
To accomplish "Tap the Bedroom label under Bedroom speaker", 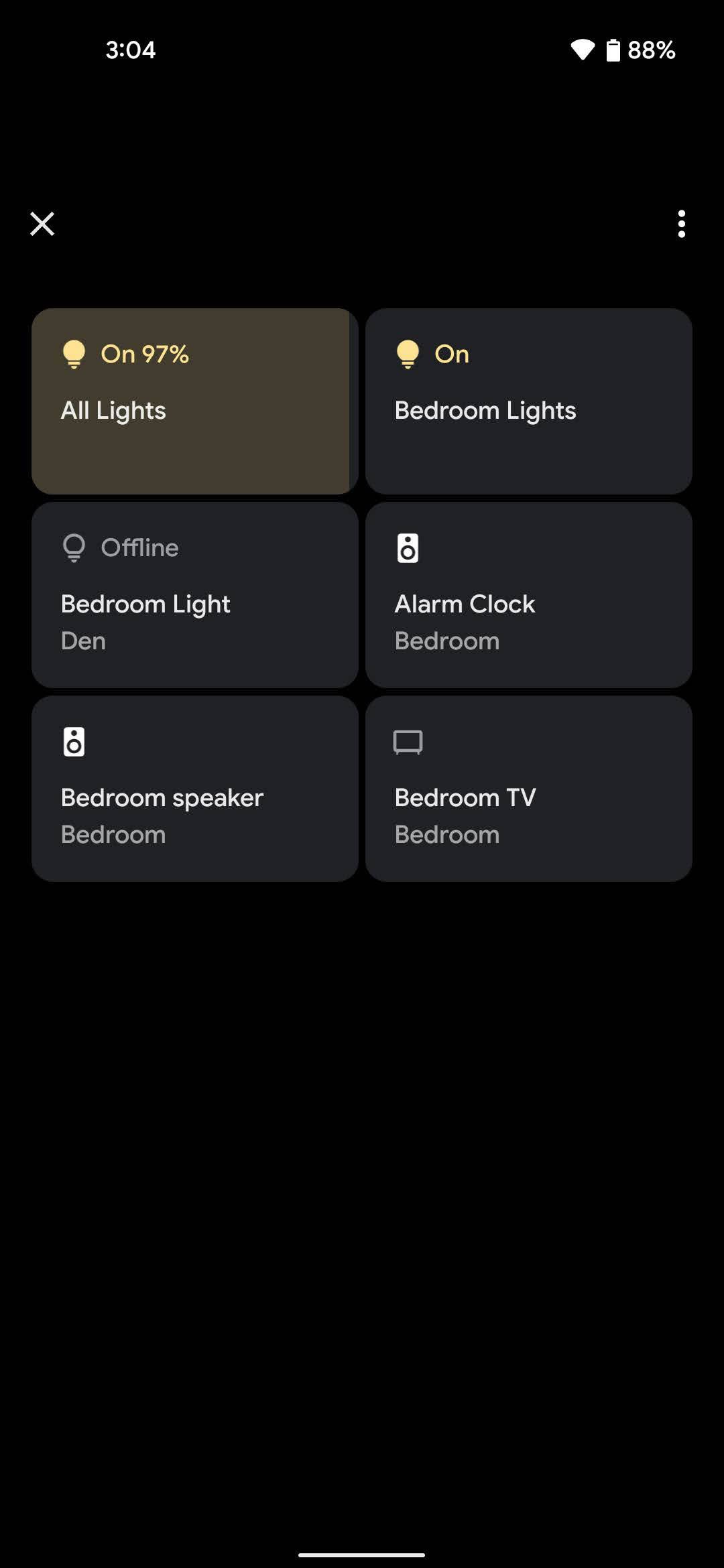I will pos(113,834).
